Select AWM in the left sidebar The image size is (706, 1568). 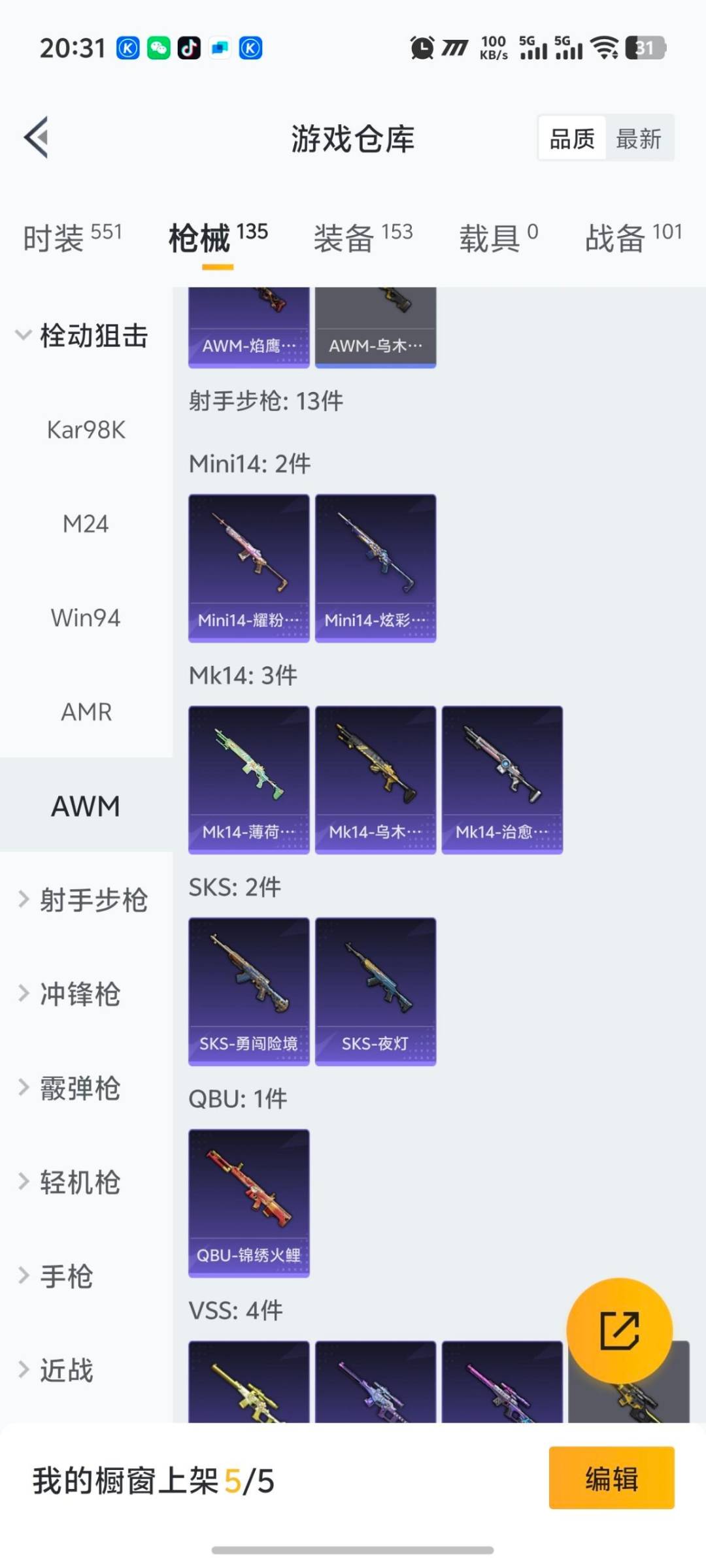click(86, 806)
